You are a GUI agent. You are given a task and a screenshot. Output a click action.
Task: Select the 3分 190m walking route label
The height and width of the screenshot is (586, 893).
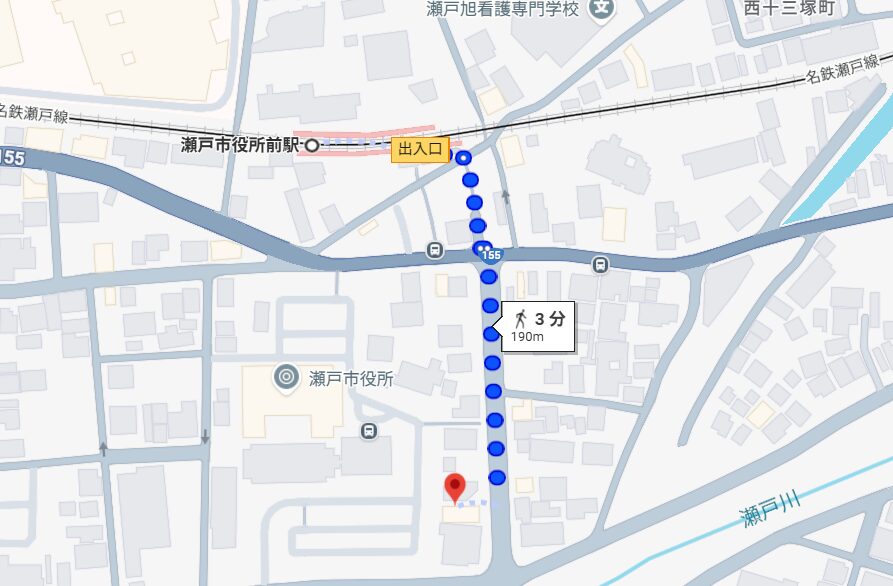[536, 326]
